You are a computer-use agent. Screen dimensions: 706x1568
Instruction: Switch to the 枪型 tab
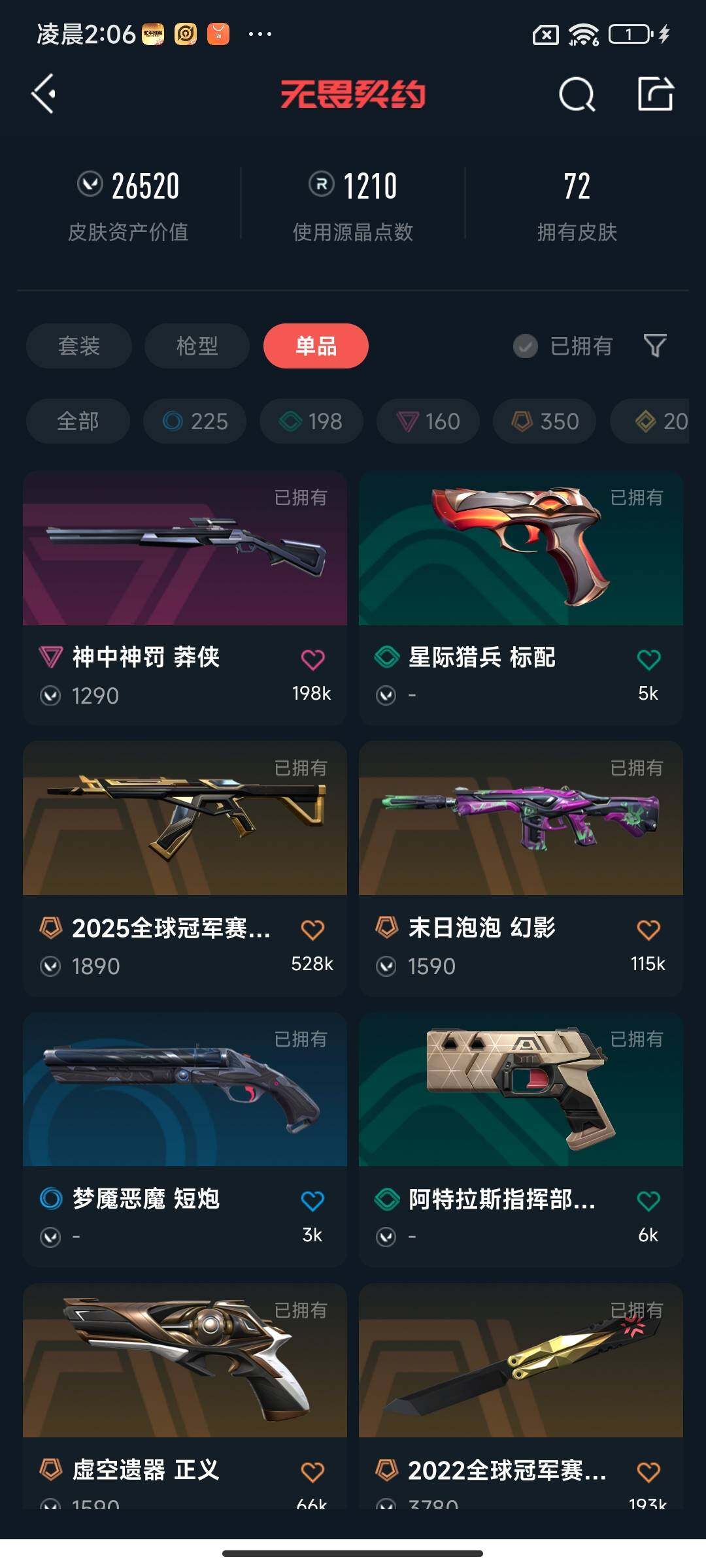[197, 346]
